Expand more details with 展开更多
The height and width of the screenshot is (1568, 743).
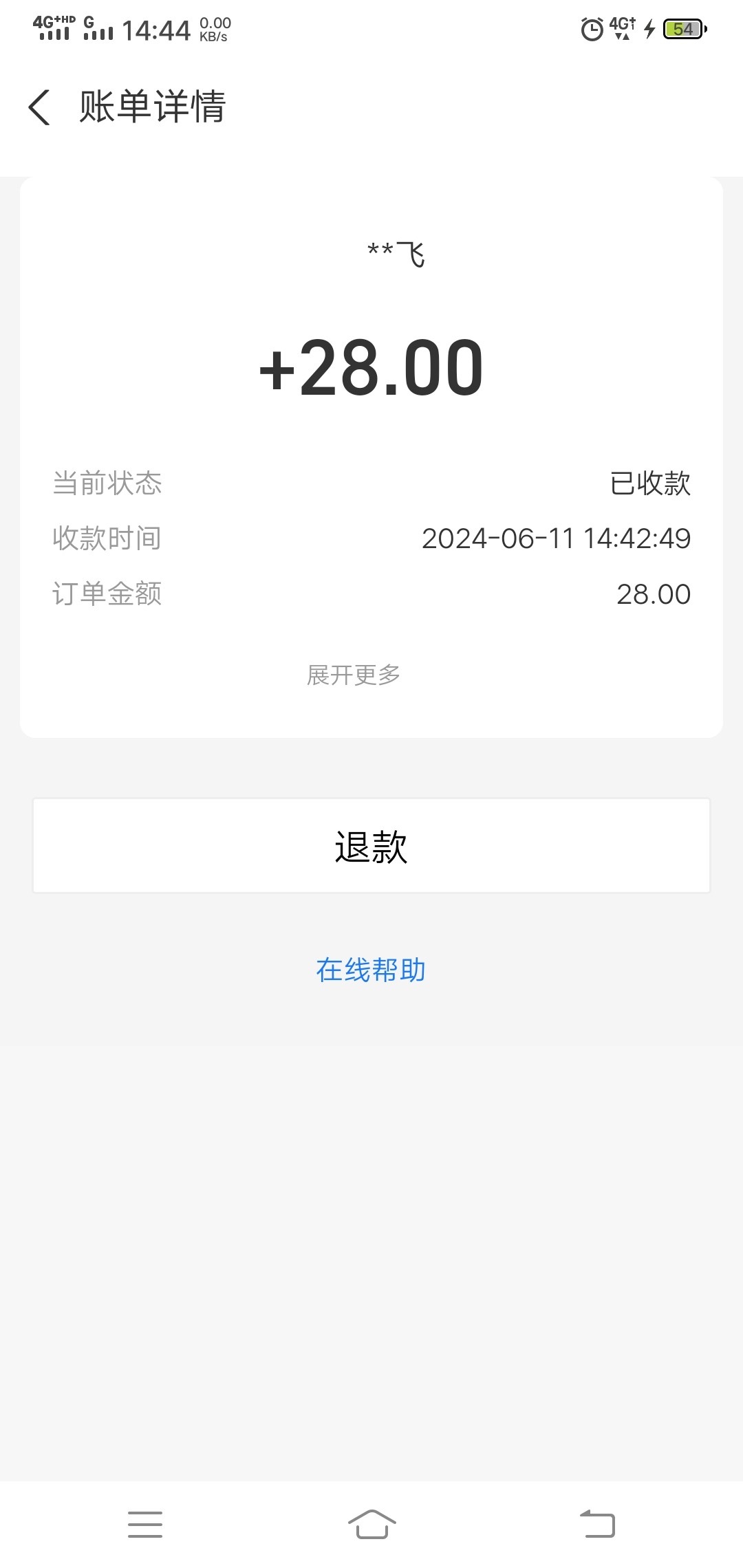(x=354, y=675)
